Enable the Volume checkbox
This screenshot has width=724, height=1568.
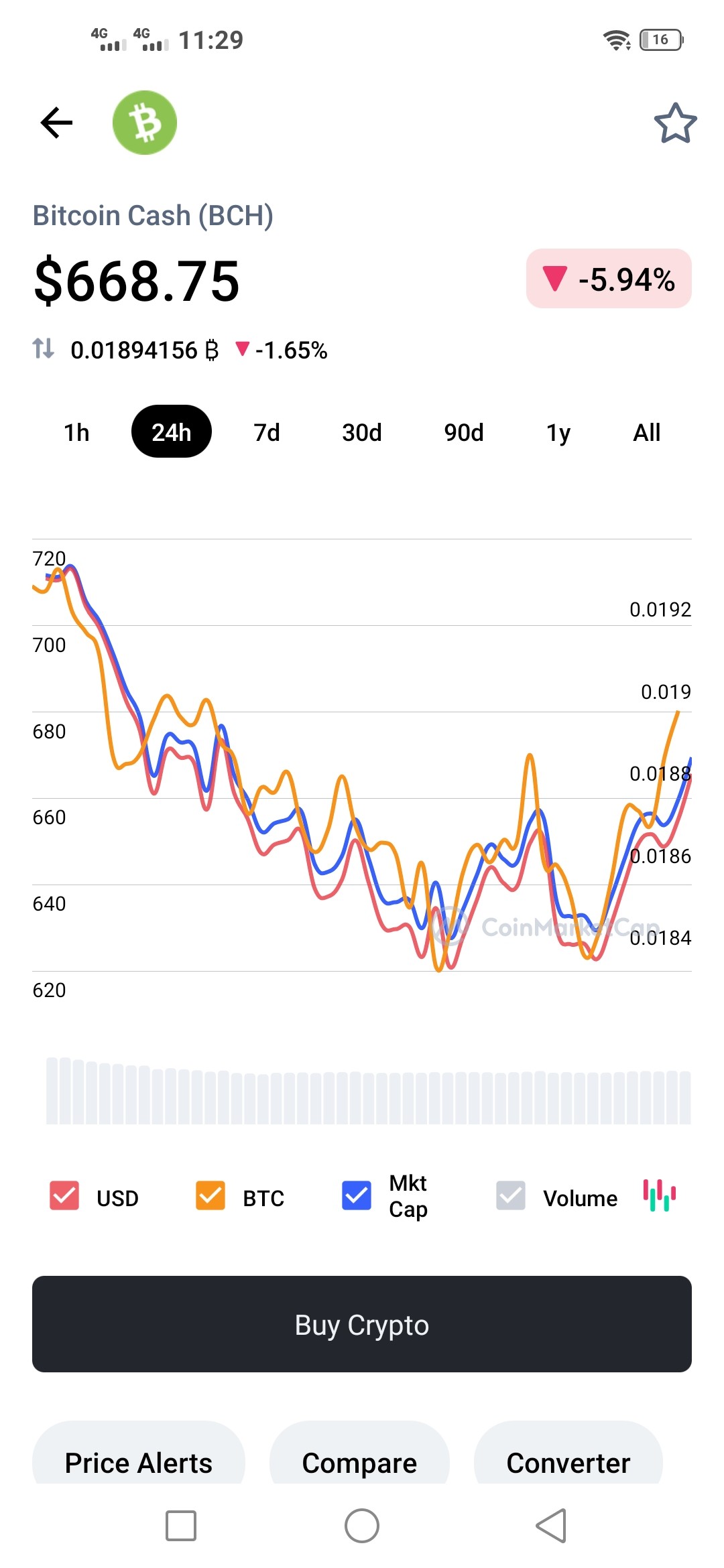pos(511,1196)
